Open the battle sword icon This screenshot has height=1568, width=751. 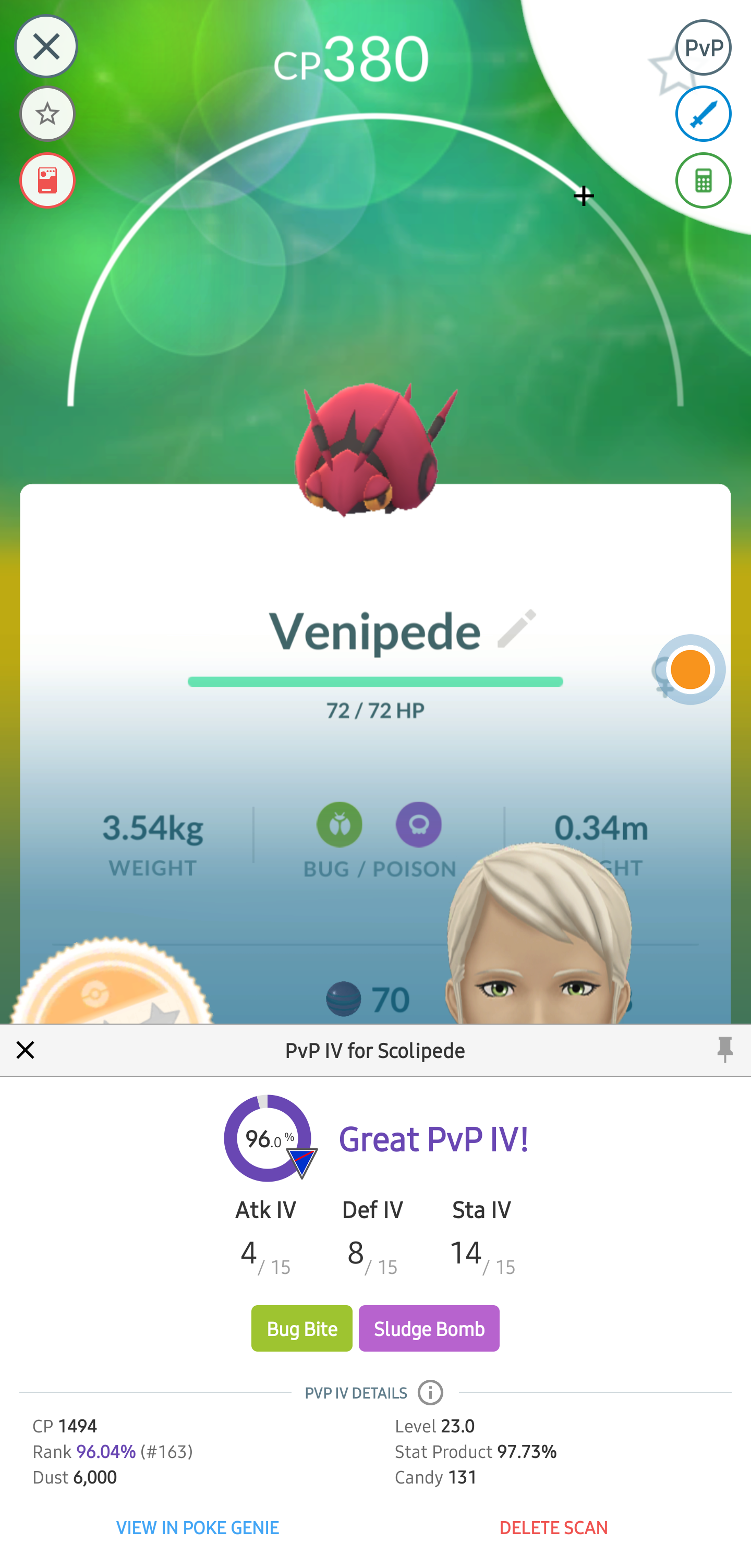point(703,114)
